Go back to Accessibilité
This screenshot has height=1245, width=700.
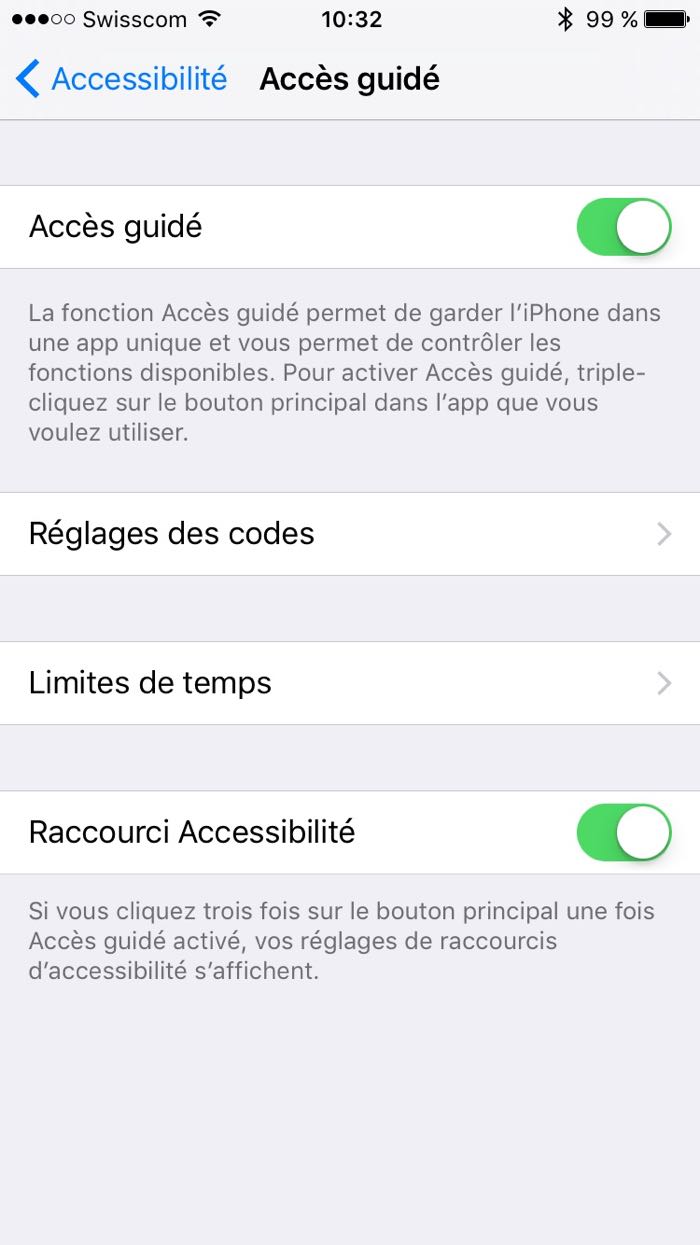(x=122, y=79)
